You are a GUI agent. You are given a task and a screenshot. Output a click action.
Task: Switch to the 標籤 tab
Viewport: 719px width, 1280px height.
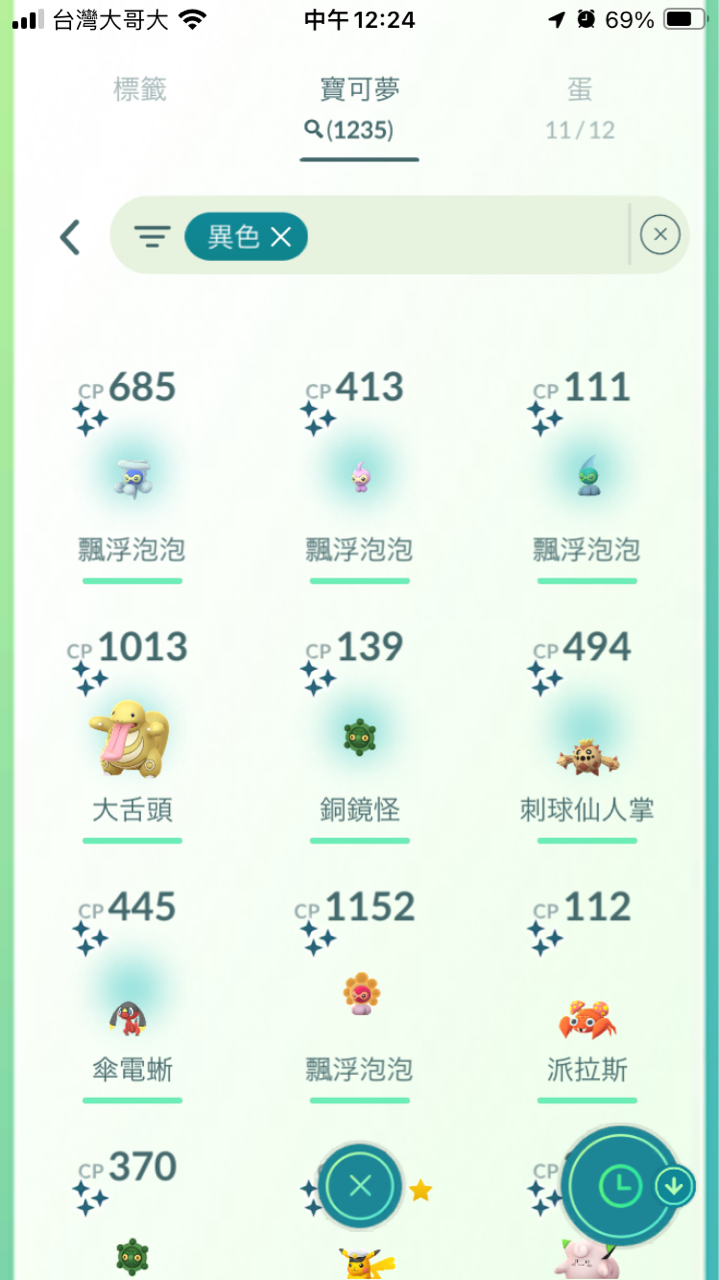pyautogui.click(x=140, y=90)
